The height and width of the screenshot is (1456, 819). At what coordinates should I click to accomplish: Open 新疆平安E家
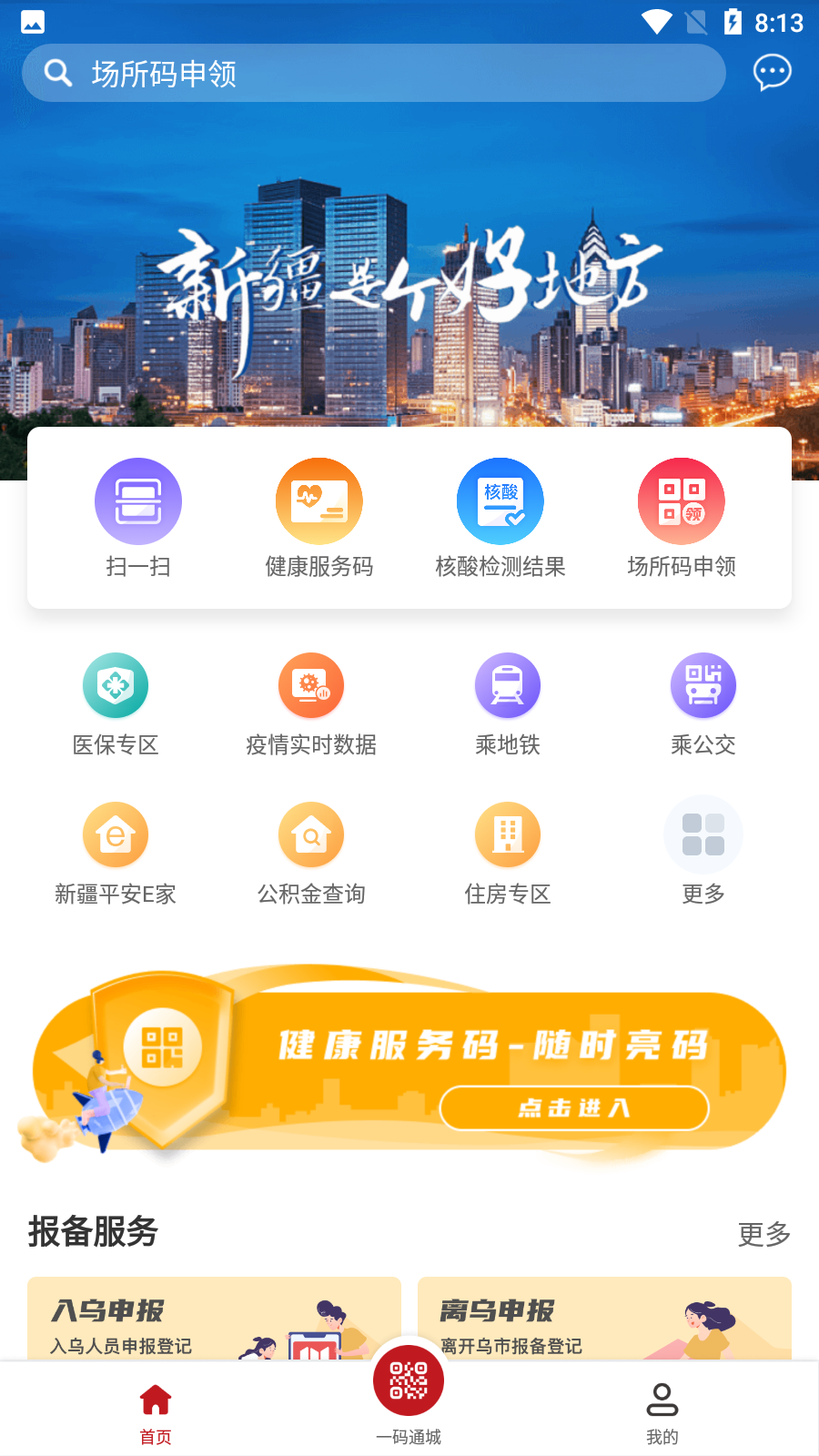[116, 835]
